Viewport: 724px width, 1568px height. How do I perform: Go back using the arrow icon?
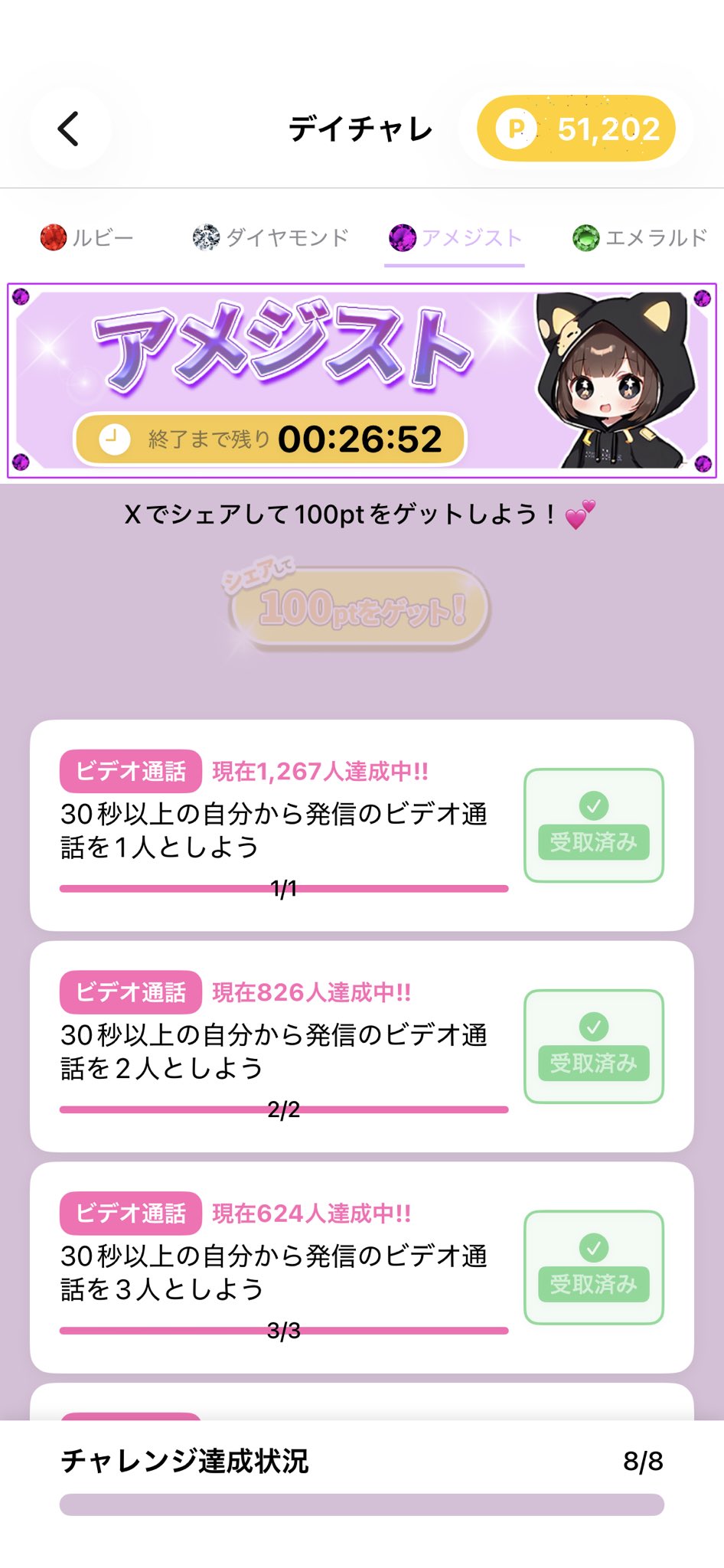point(69,129)
